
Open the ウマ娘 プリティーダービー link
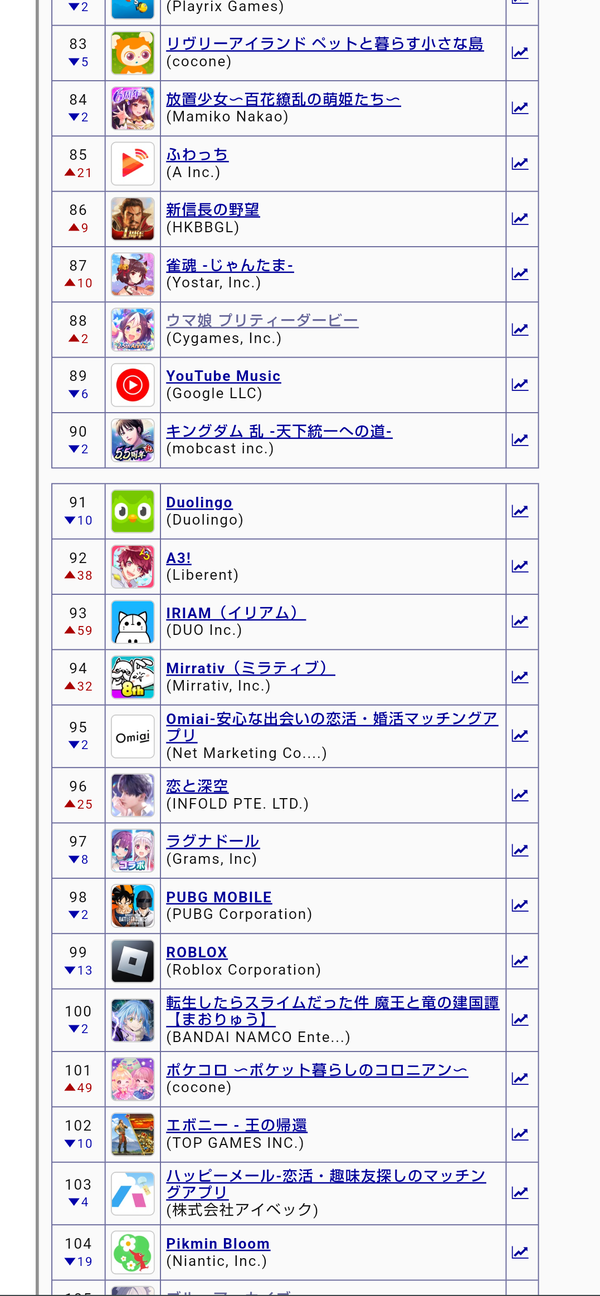pyautogui.click(x=262, y=321)
